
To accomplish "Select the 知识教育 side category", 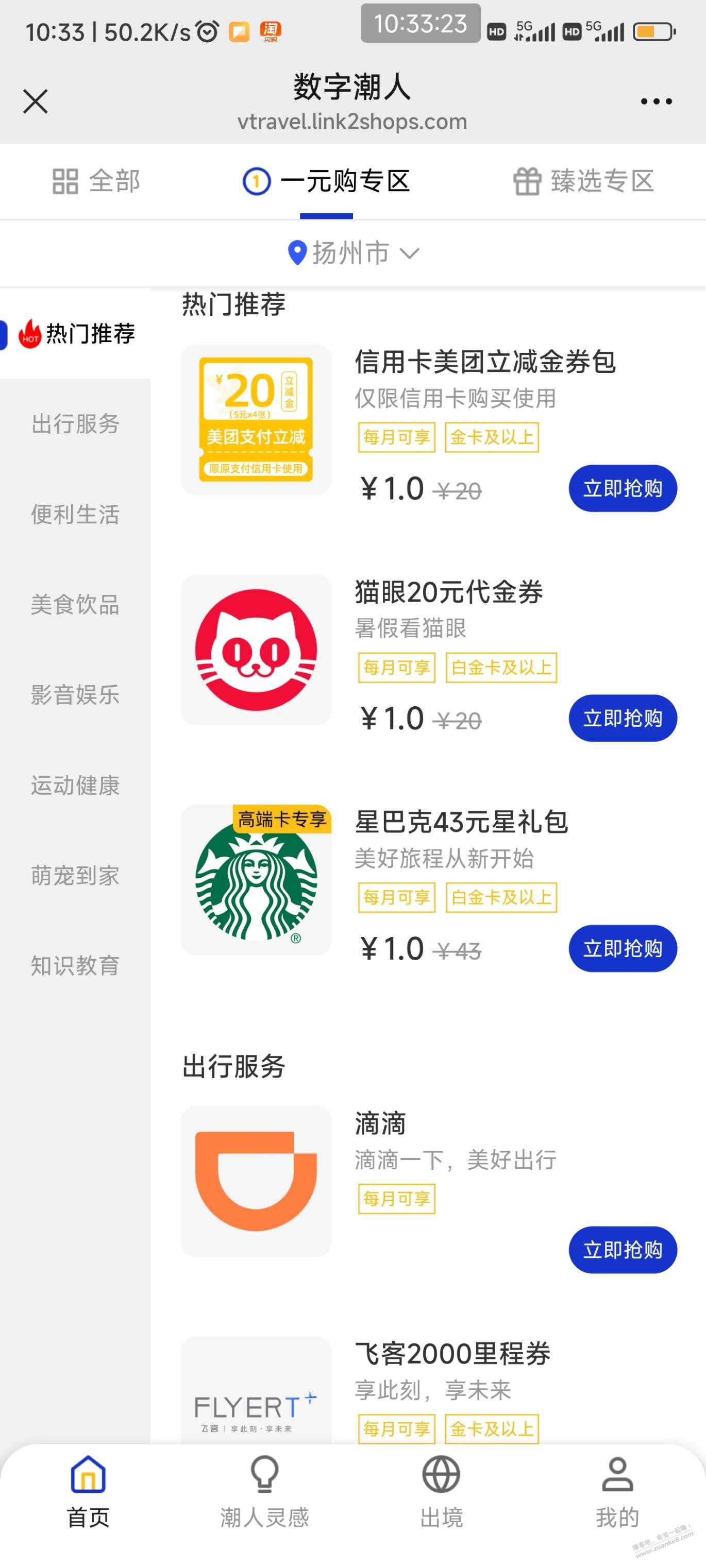I will tap(75, 965).
